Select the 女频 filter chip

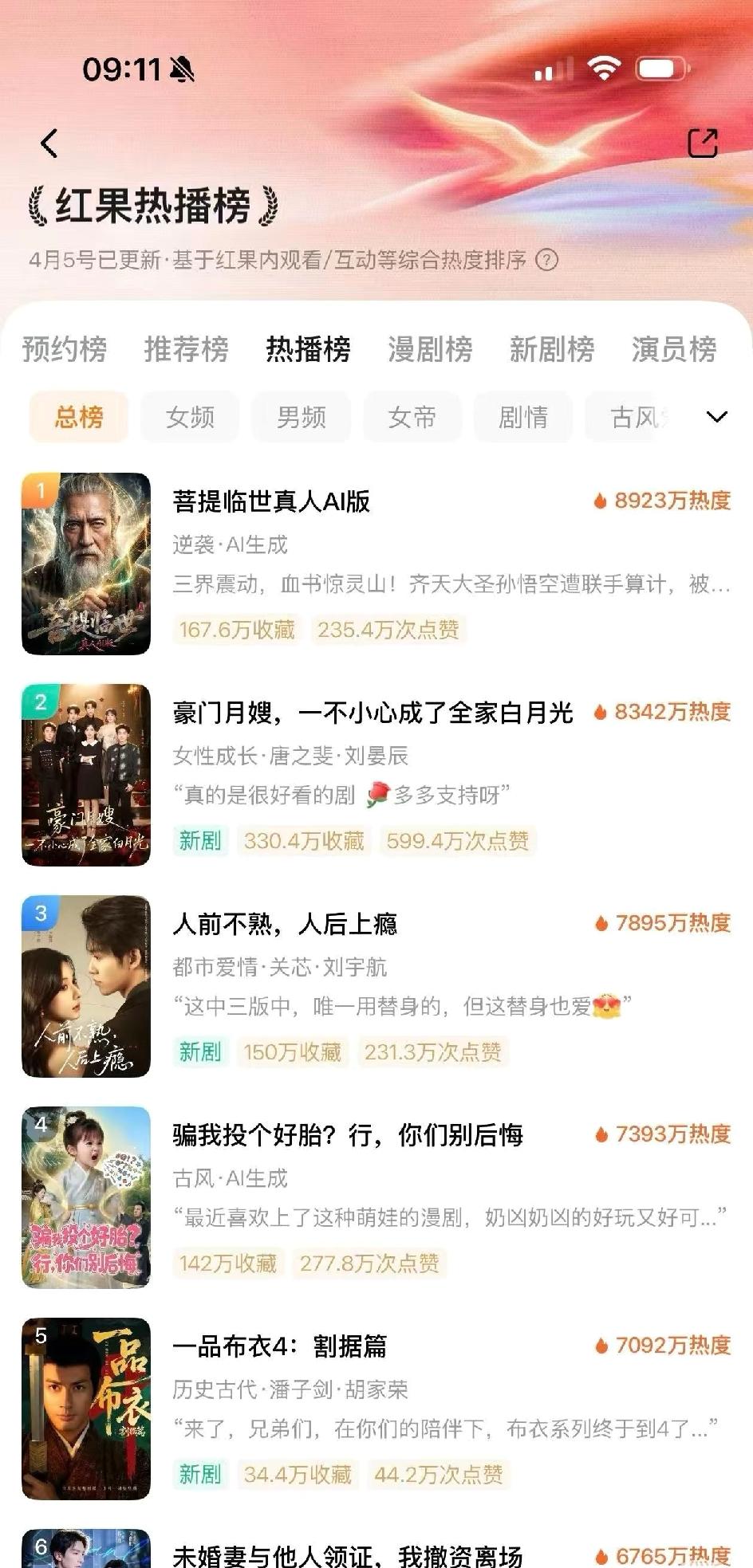(x=188, y=416)
